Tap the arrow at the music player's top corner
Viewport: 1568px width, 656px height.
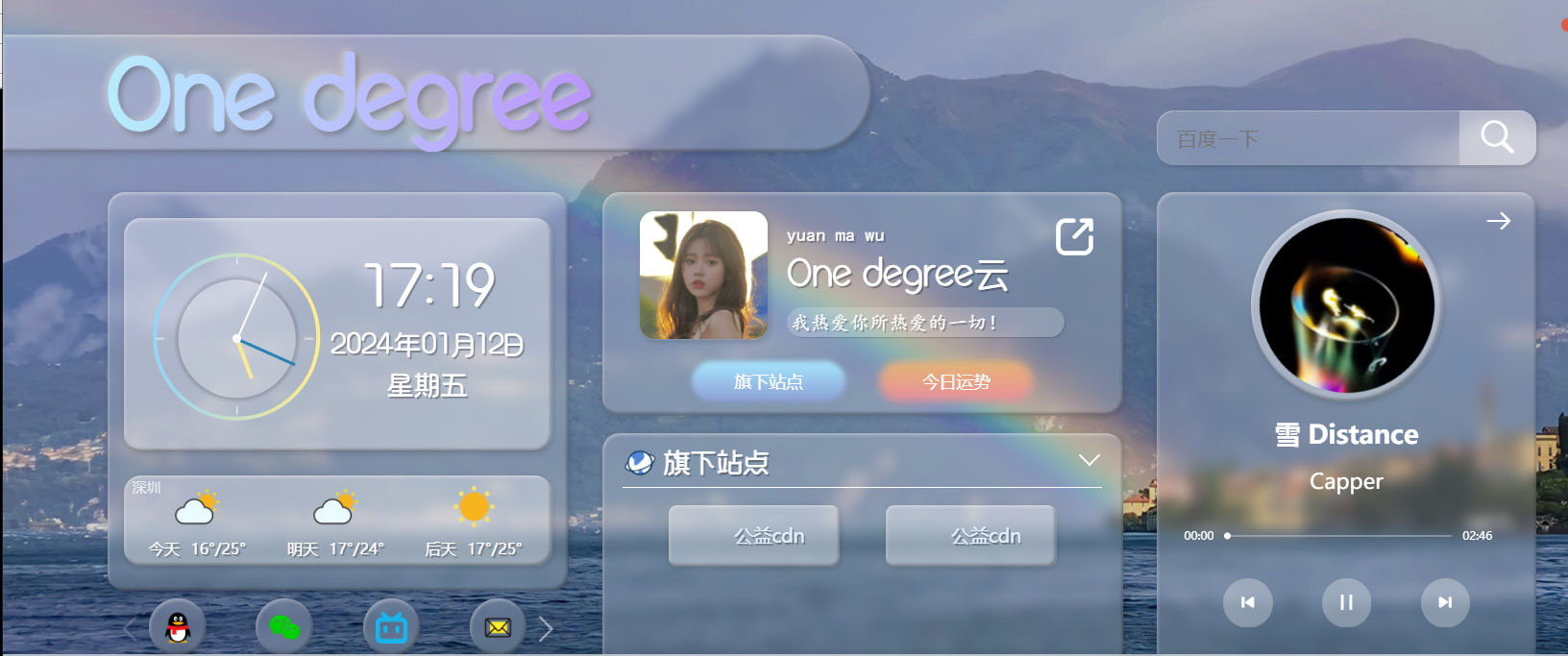[1498, 222]
